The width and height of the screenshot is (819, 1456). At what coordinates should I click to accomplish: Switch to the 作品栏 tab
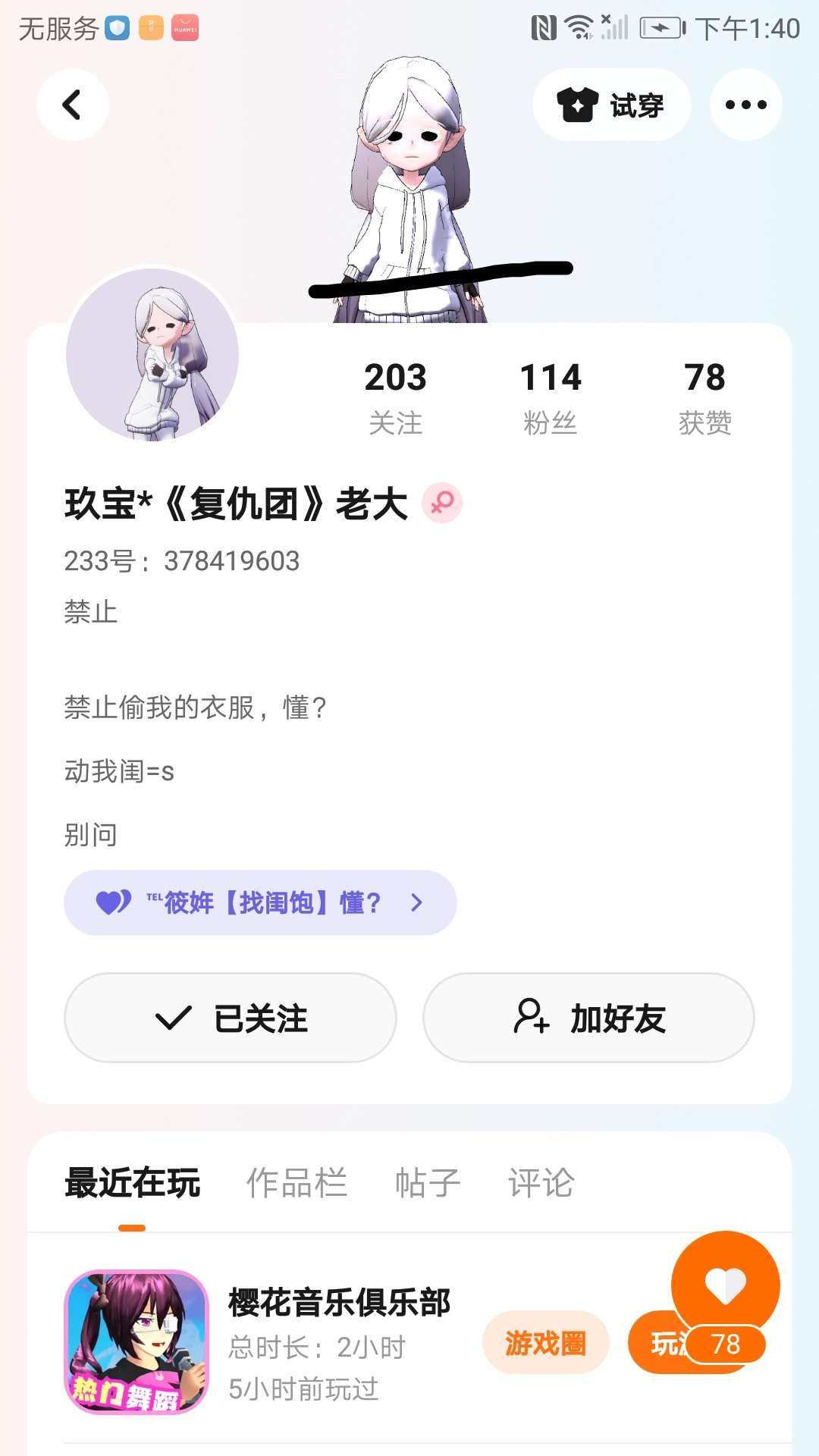pos(297,1183)
